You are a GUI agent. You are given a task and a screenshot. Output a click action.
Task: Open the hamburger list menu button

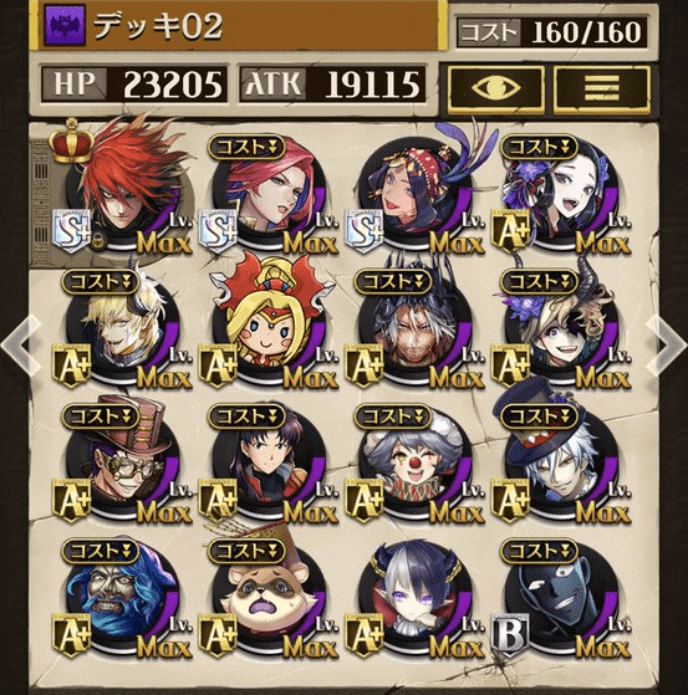601,87
